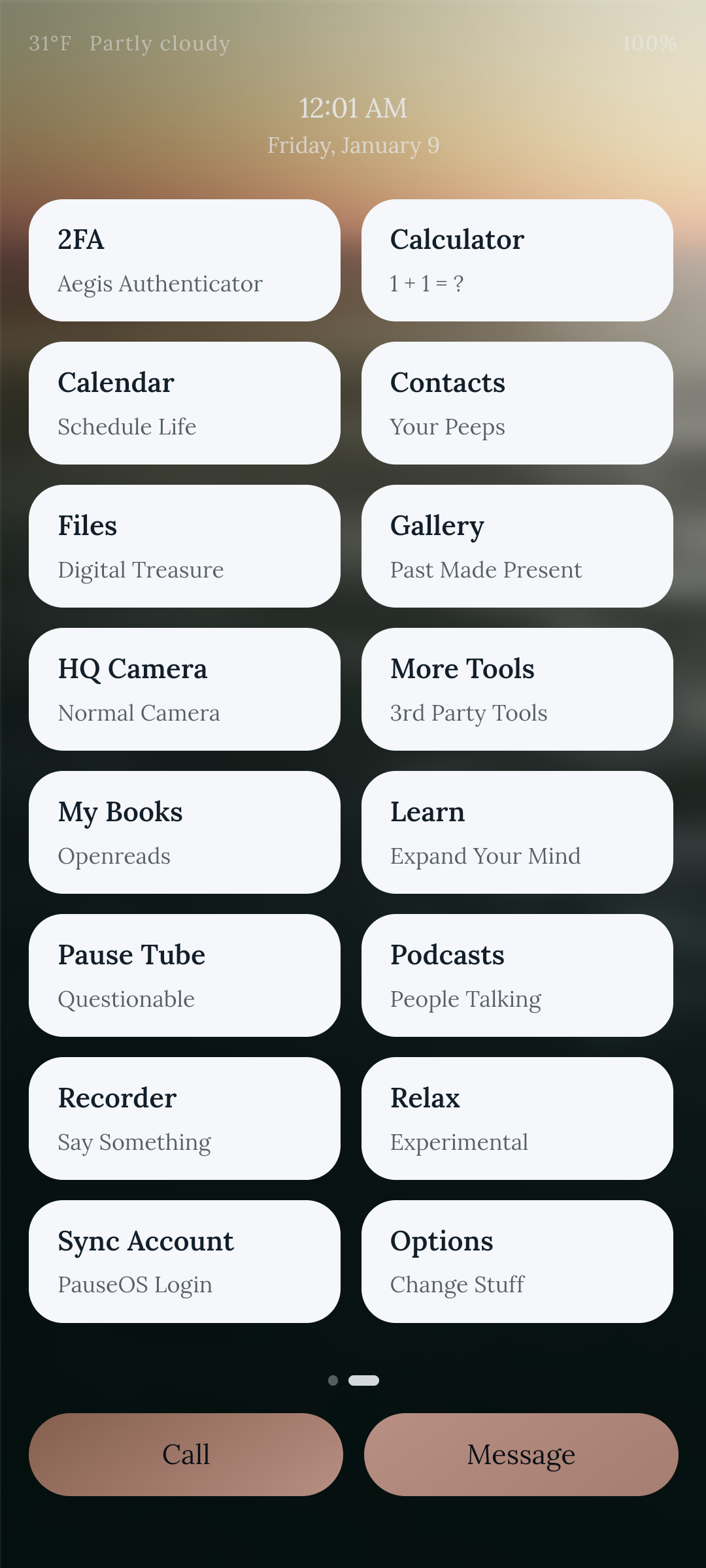
Task: Open My Books Openreads
Action: [x=184, y=832]
